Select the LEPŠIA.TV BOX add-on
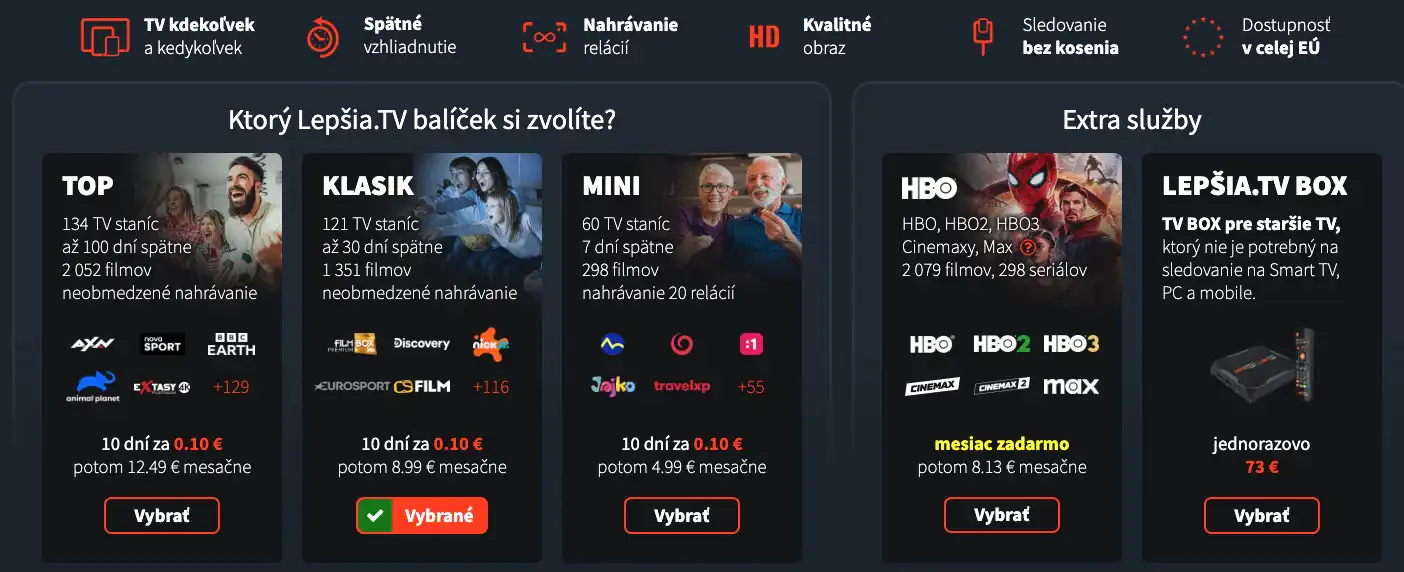This screenshot has height=572, width=1404. (1261, 516)
